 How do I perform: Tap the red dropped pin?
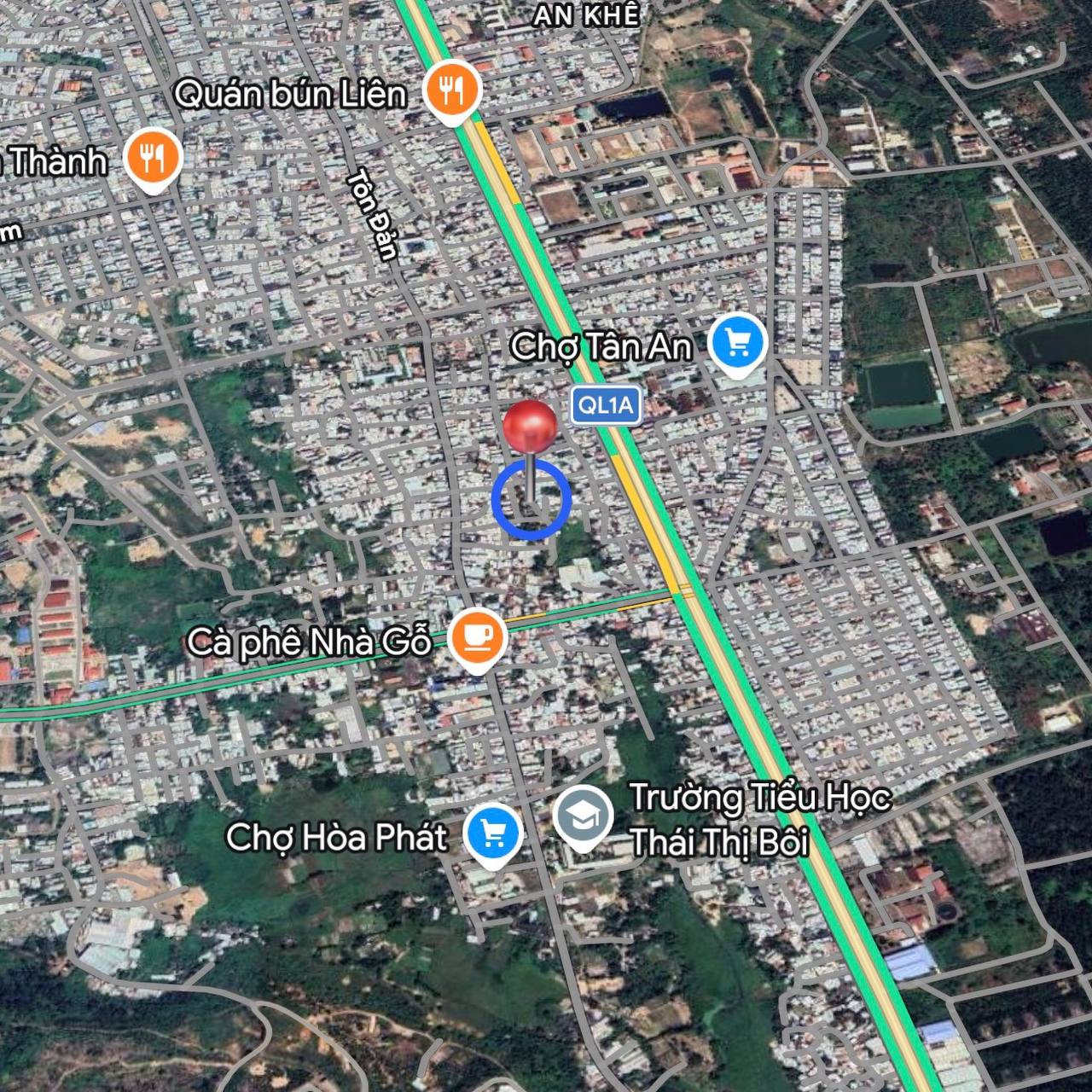(x=530, y=427)
